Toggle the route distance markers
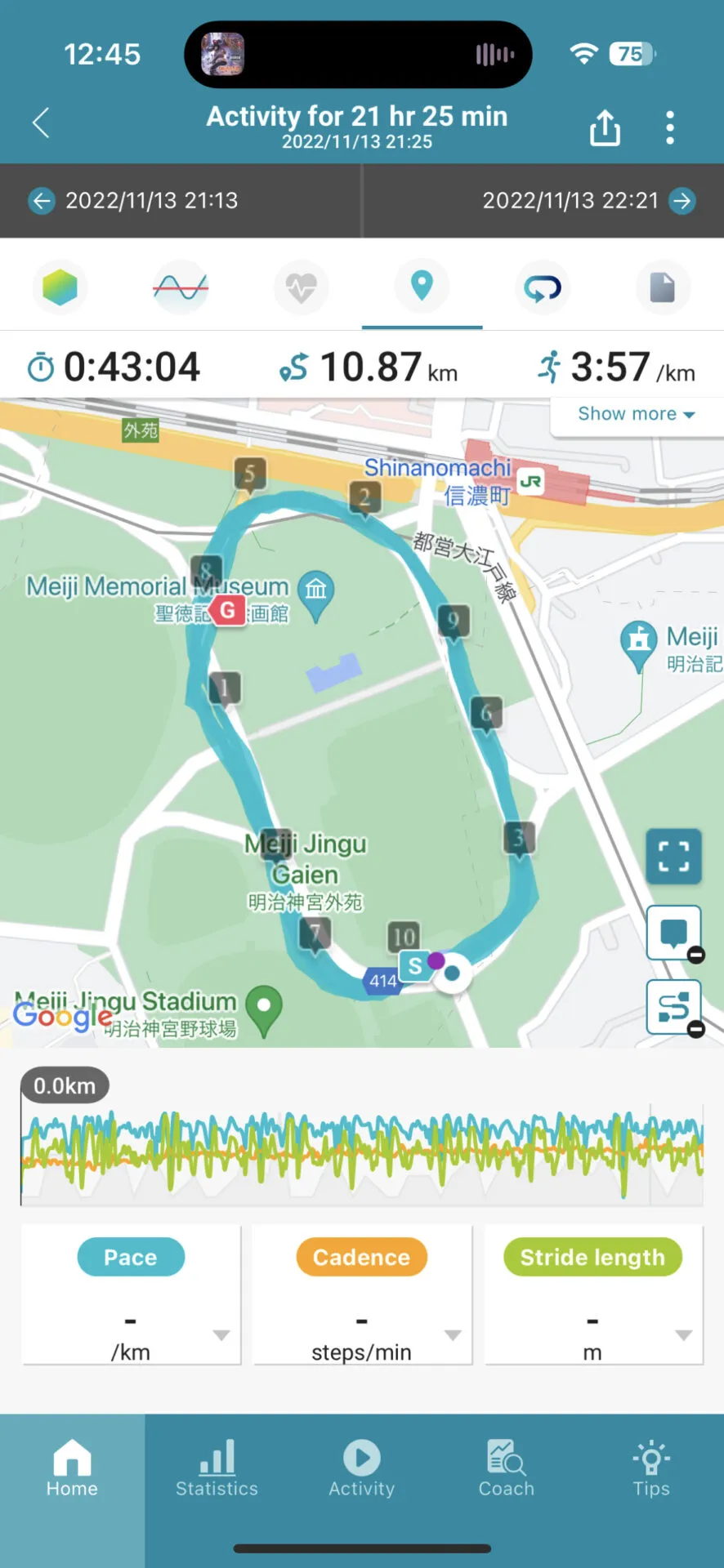The width and height of the screenshot is (724, 1568). (x=673, y=1007)
